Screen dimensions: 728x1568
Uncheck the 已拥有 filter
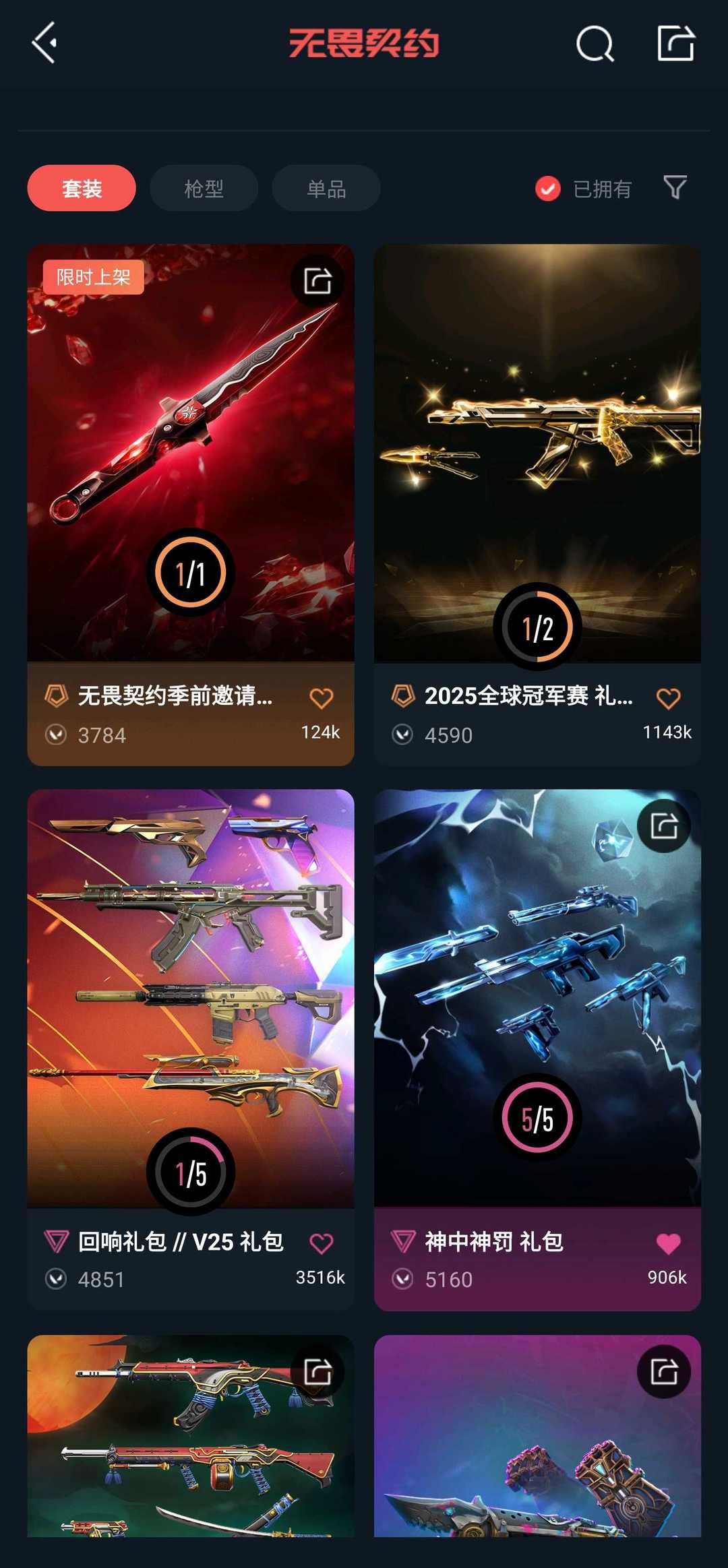pyautogui.click(x=548, y=189)
